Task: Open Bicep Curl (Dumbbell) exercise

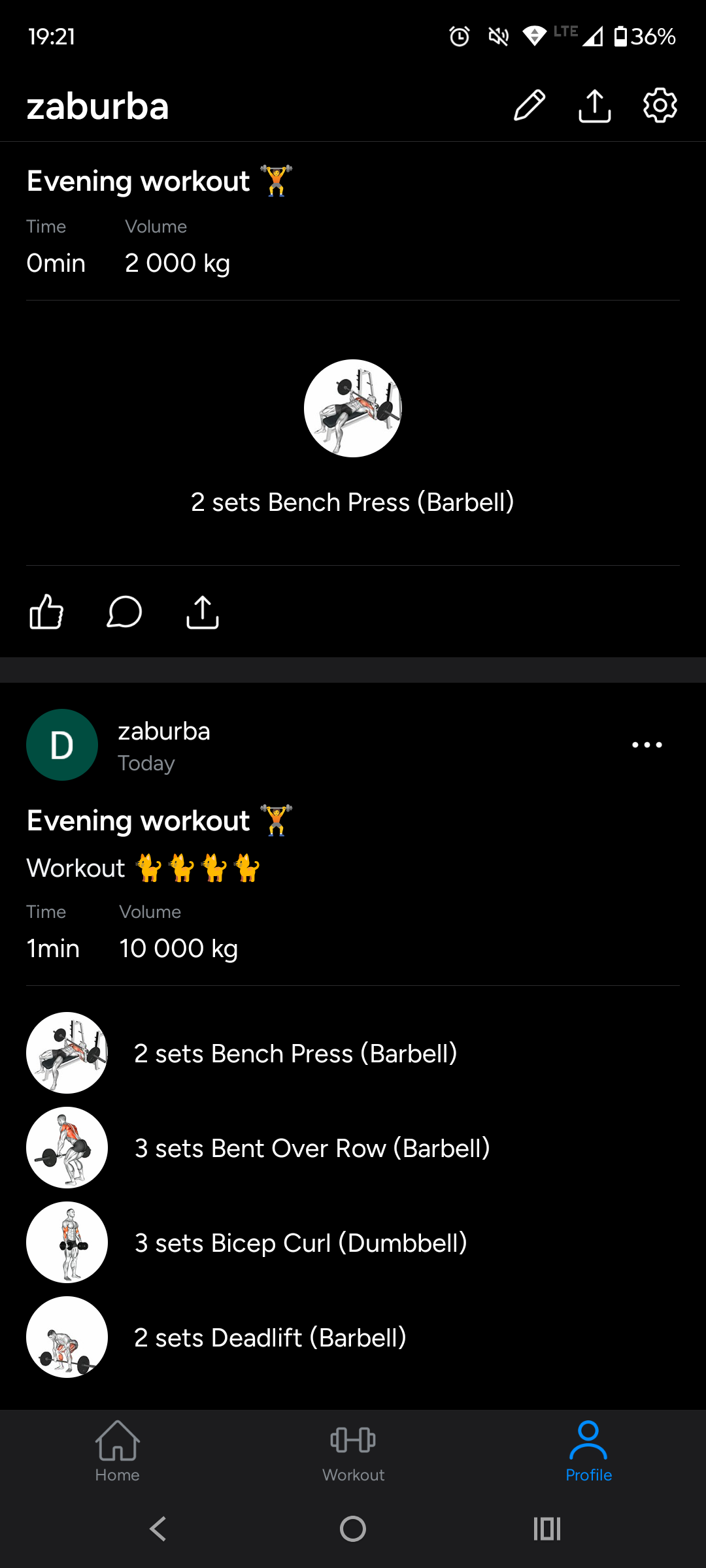Action: coord(301,1243)
